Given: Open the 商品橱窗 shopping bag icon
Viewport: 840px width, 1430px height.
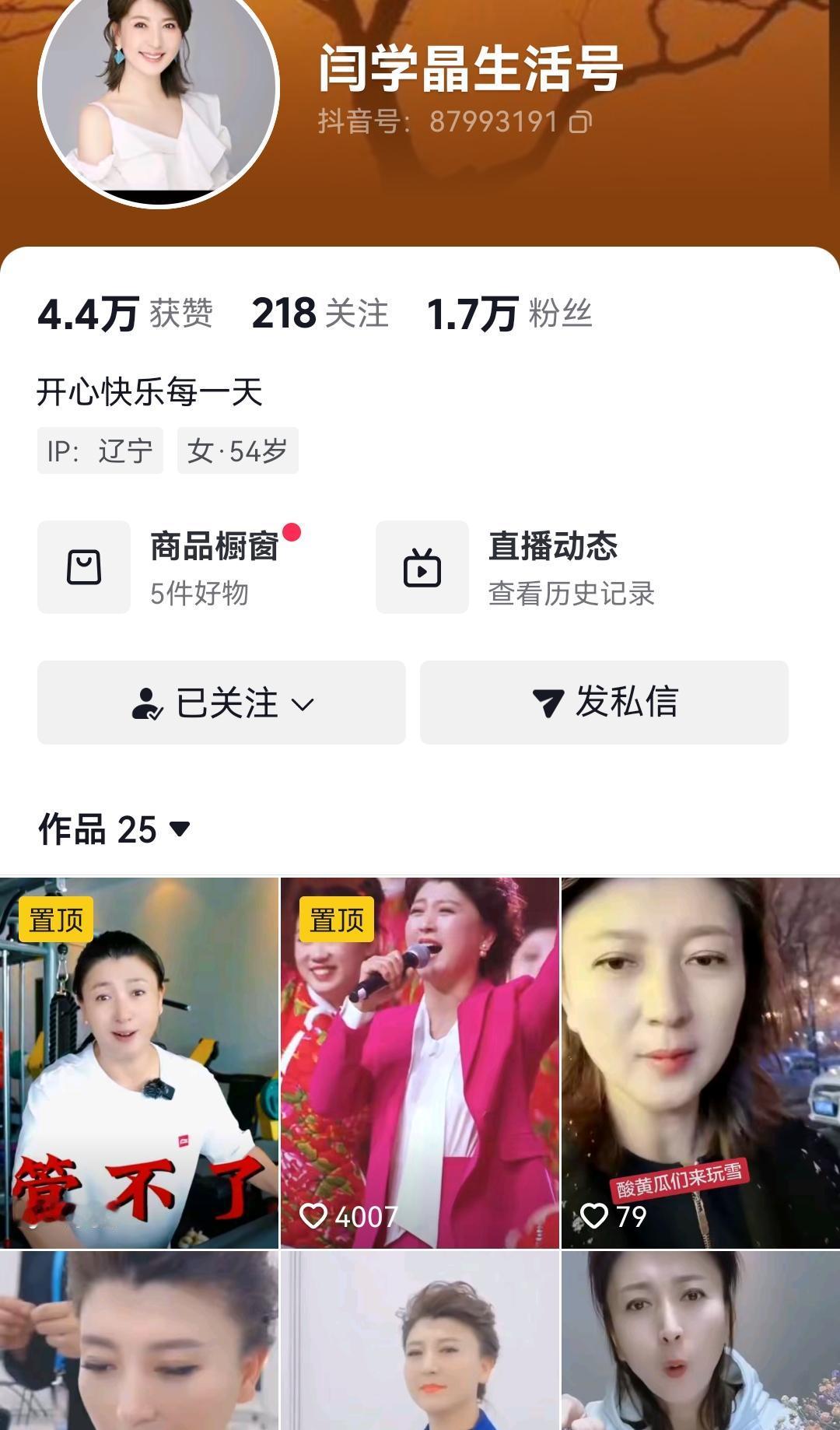Looking at the screenshot, I should 84,567.
